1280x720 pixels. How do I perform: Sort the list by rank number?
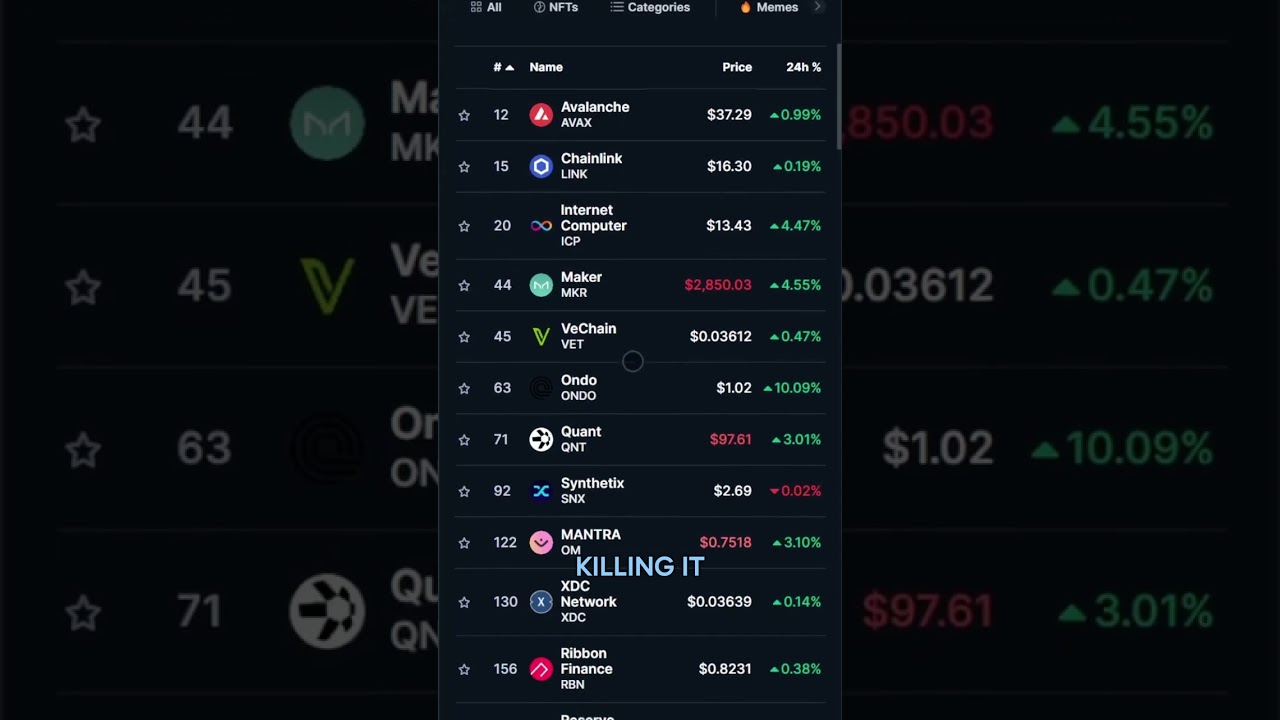pyautogui.click(x=502, y=67)
